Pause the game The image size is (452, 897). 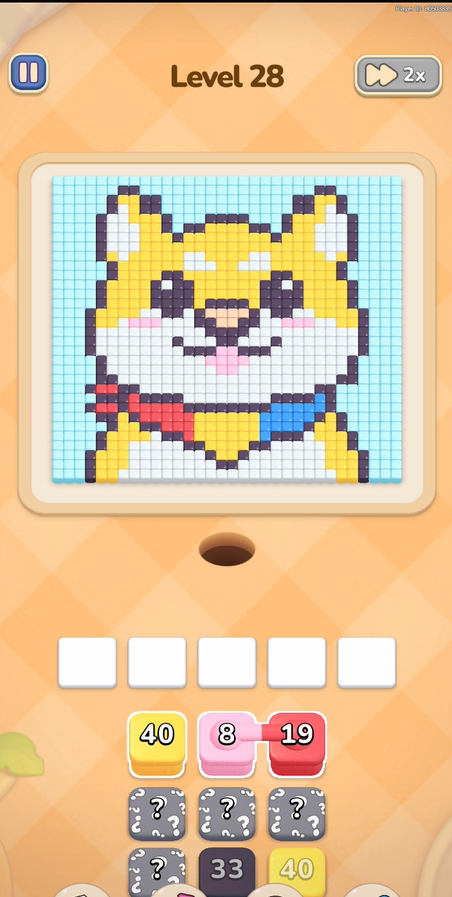point(28,73)
